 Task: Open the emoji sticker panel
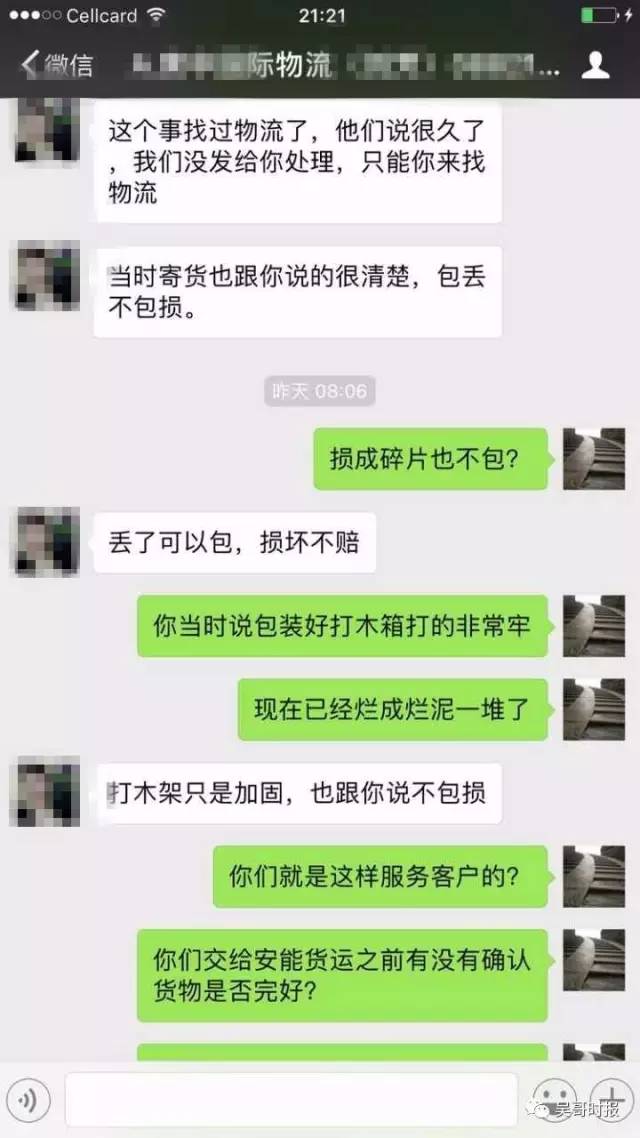554,1098
